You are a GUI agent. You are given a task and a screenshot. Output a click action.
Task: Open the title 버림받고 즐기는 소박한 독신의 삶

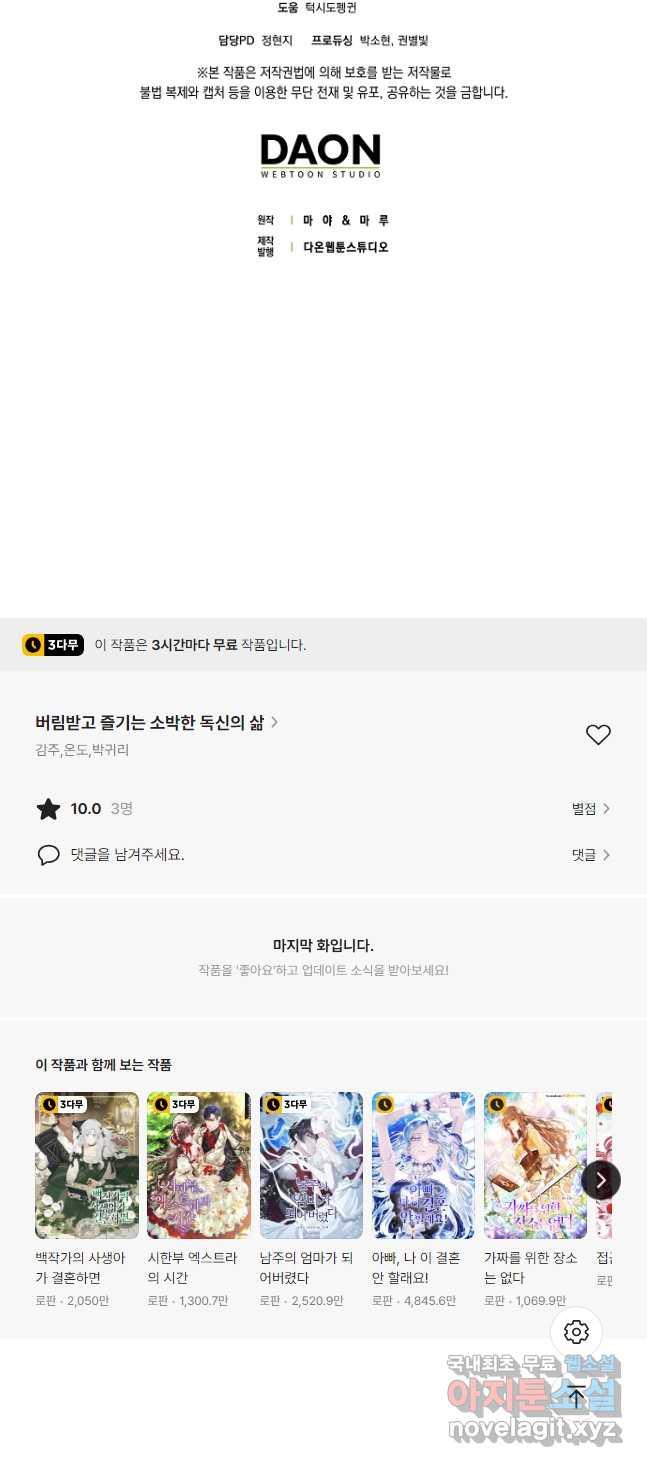coord(157,722)
